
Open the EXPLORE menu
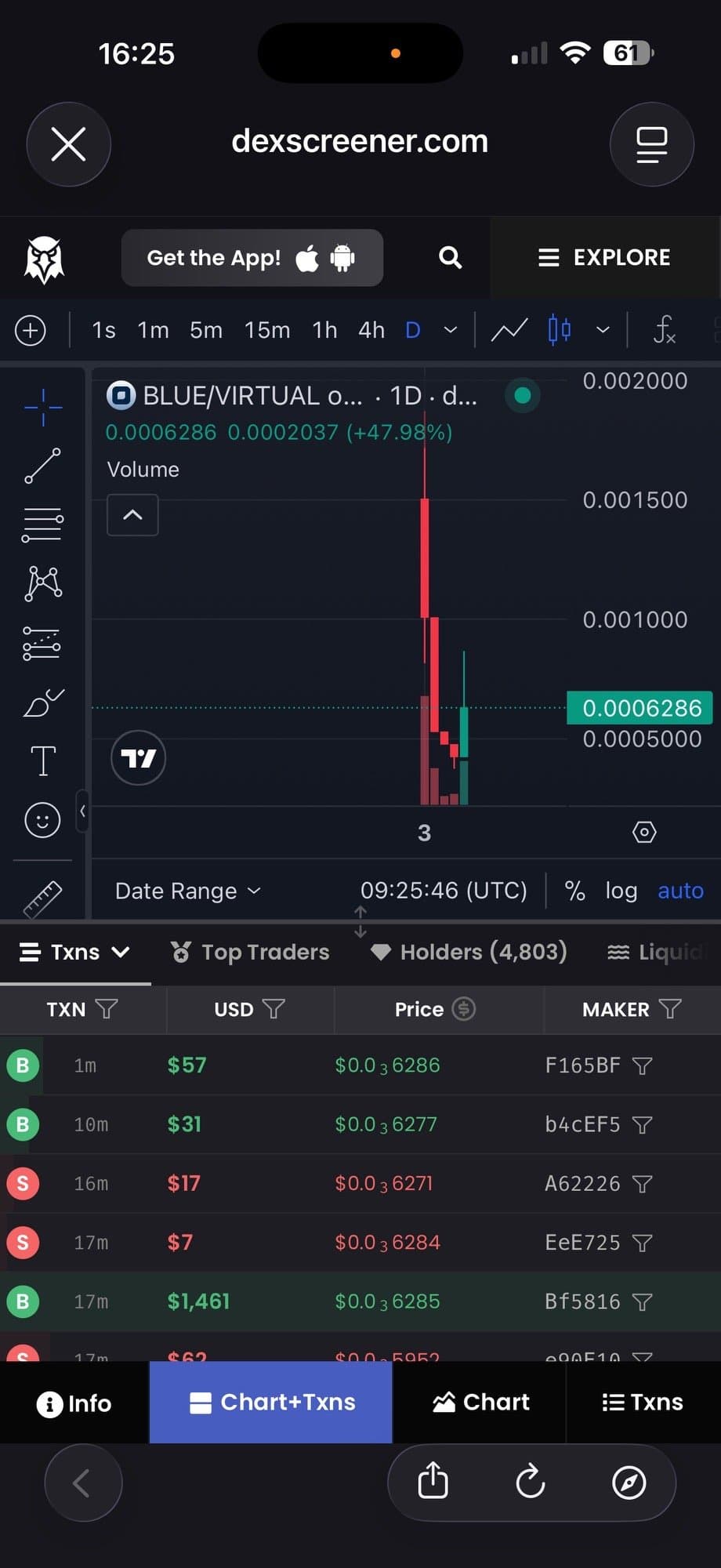click(604, 257)
